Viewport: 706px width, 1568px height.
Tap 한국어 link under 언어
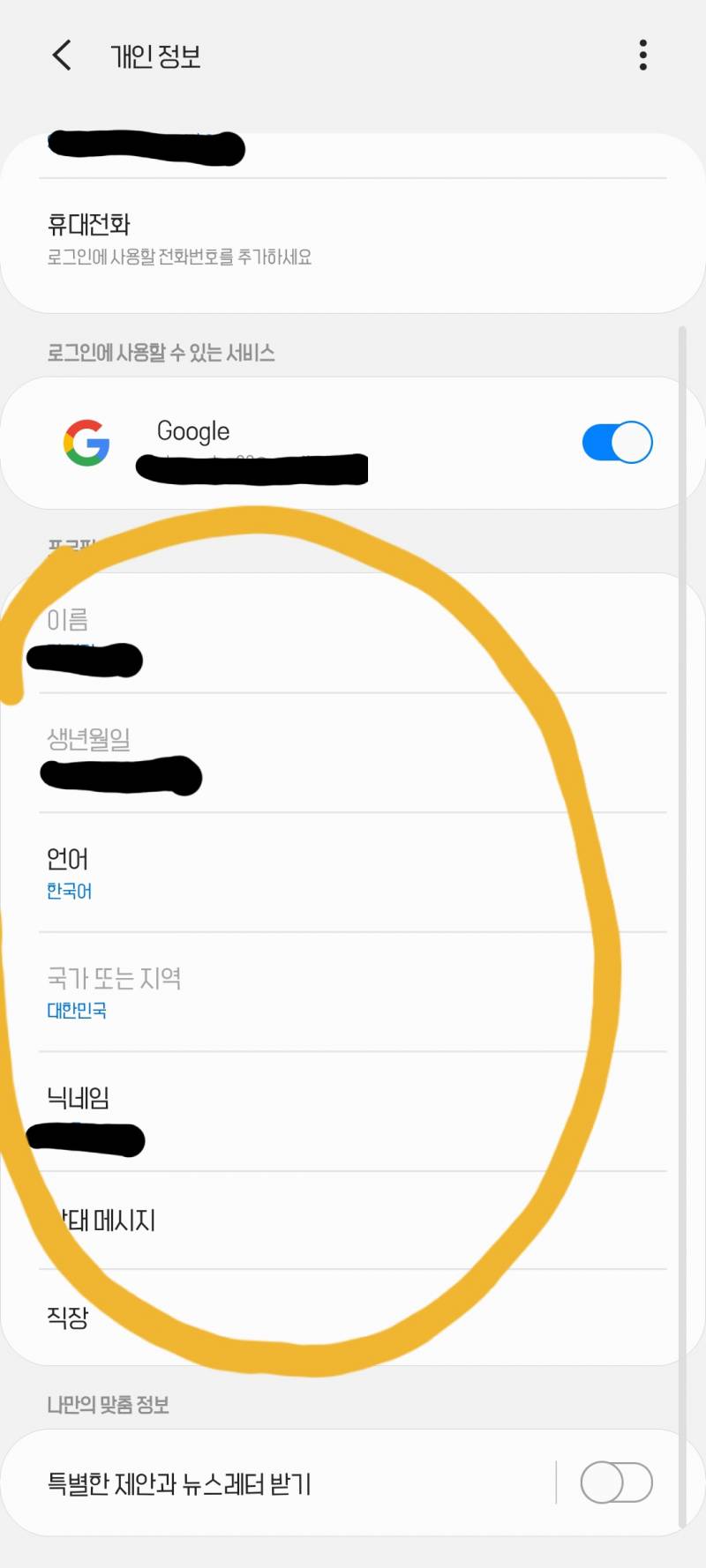tap(67, 891)
